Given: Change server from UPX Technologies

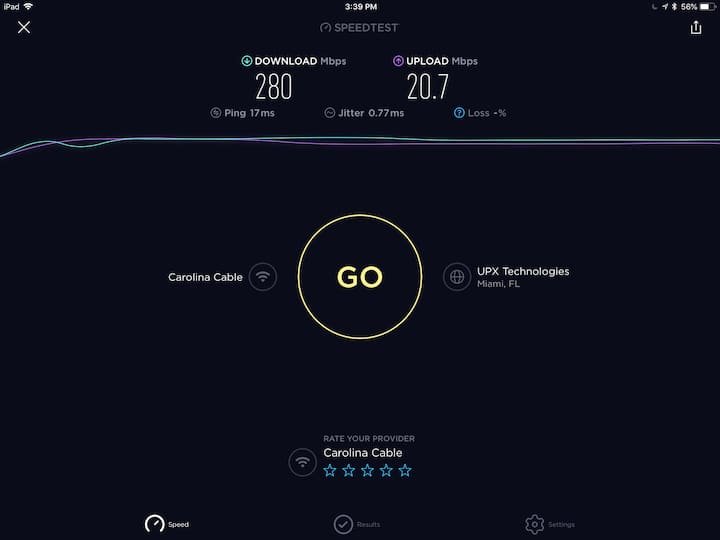Looking at the screenshot, I should 457,277.
